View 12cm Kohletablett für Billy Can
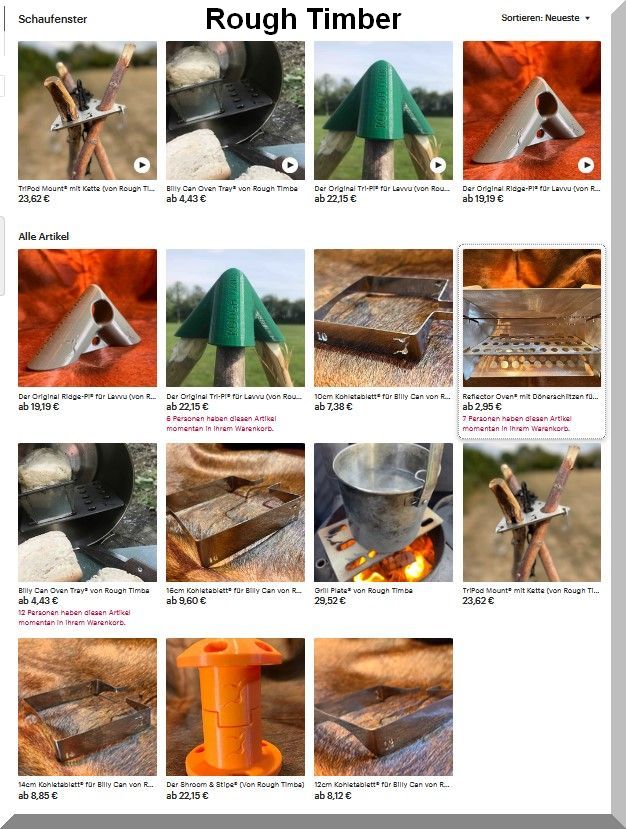 click(x=383, y=706)
